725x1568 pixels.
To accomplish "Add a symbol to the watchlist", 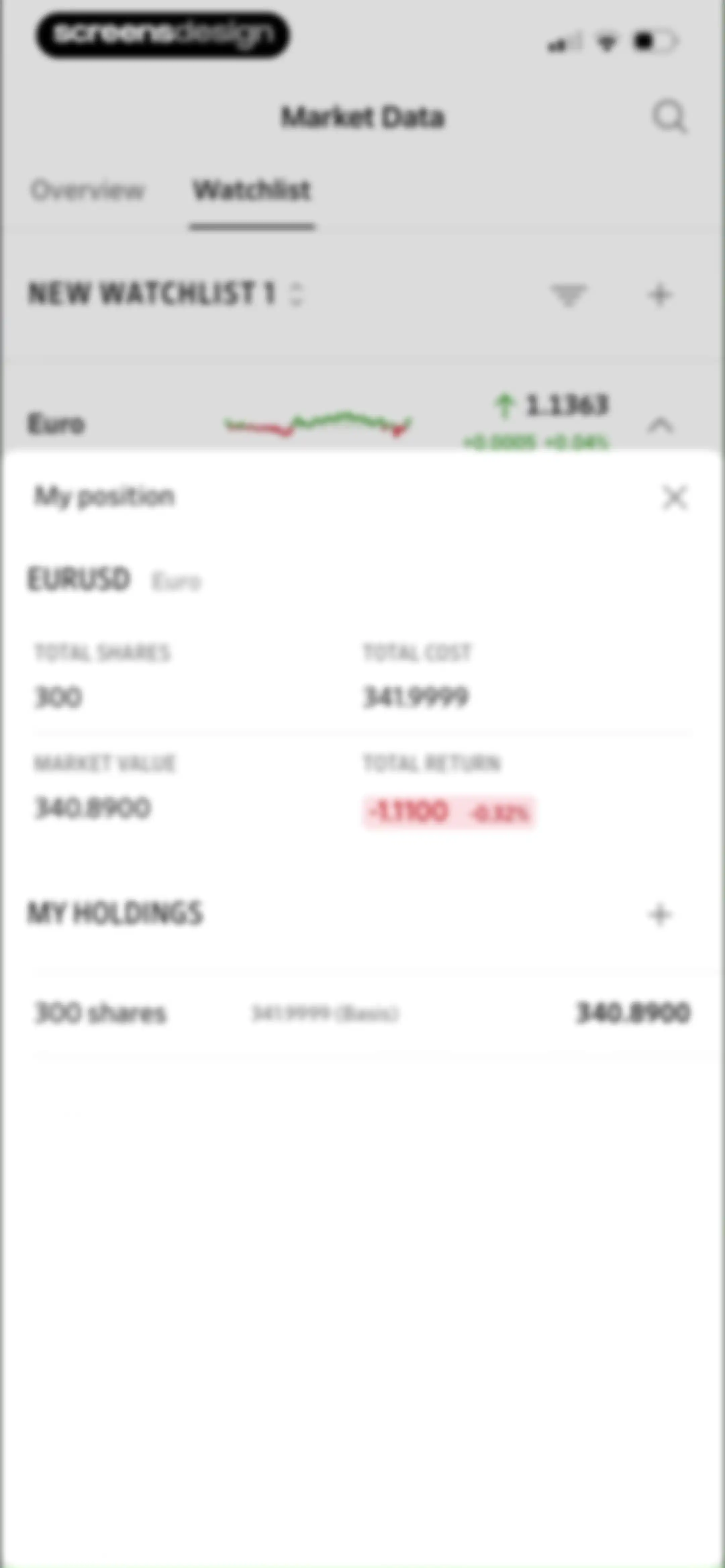I will (660, 295).
